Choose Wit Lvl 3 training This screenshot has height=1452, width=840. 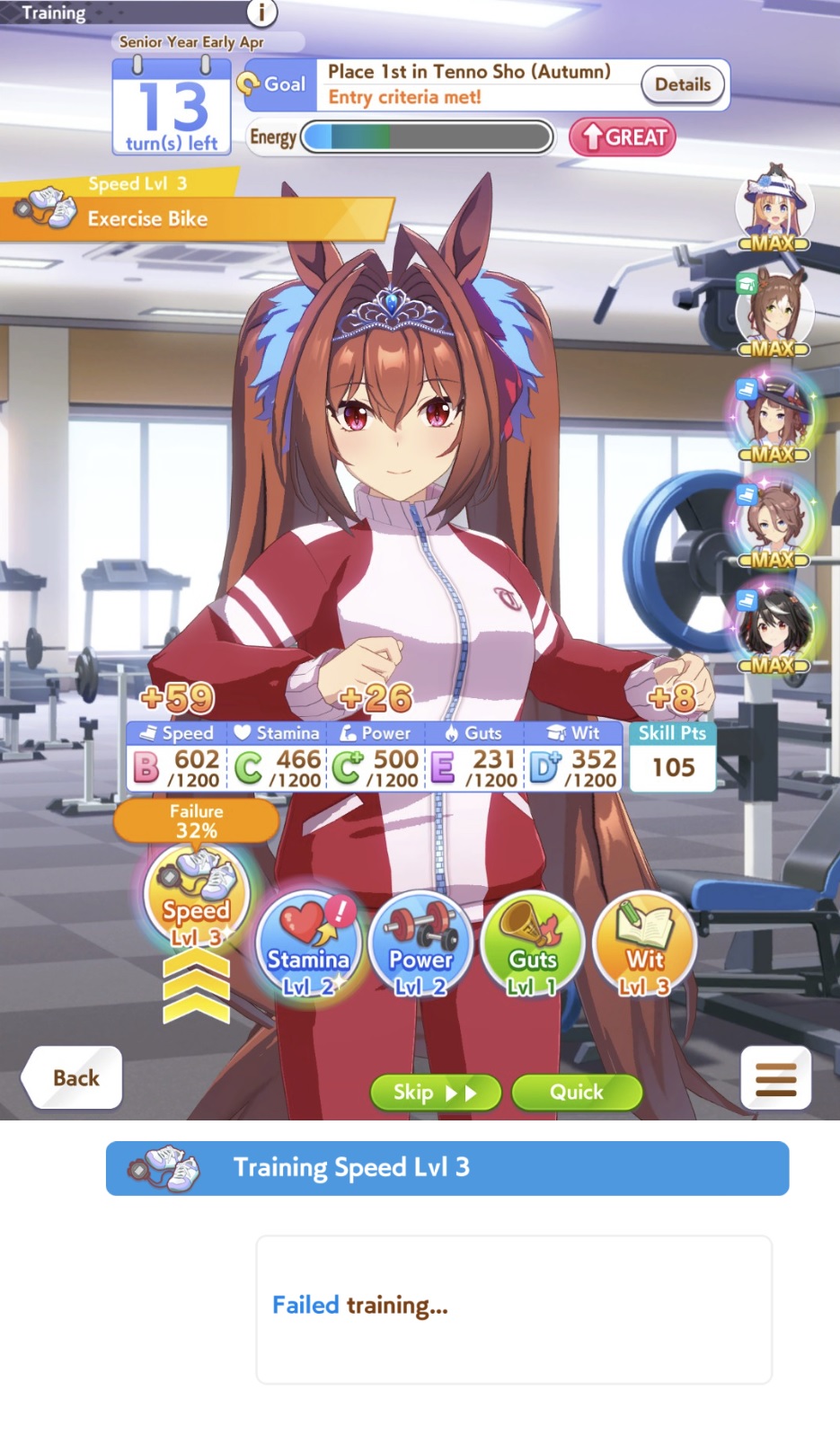[x=645, y=943]
